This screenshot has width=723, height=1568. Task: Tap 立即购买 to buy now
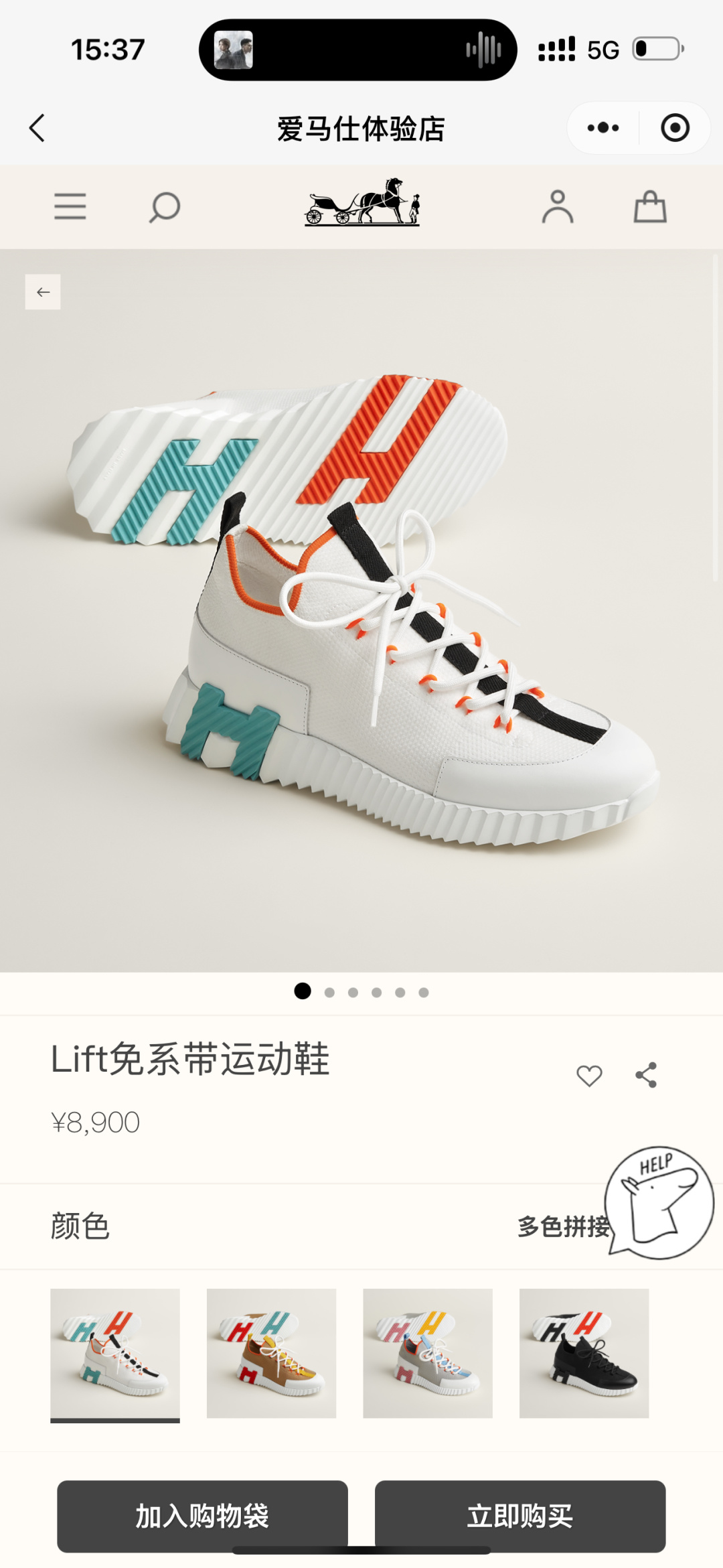520,1516
